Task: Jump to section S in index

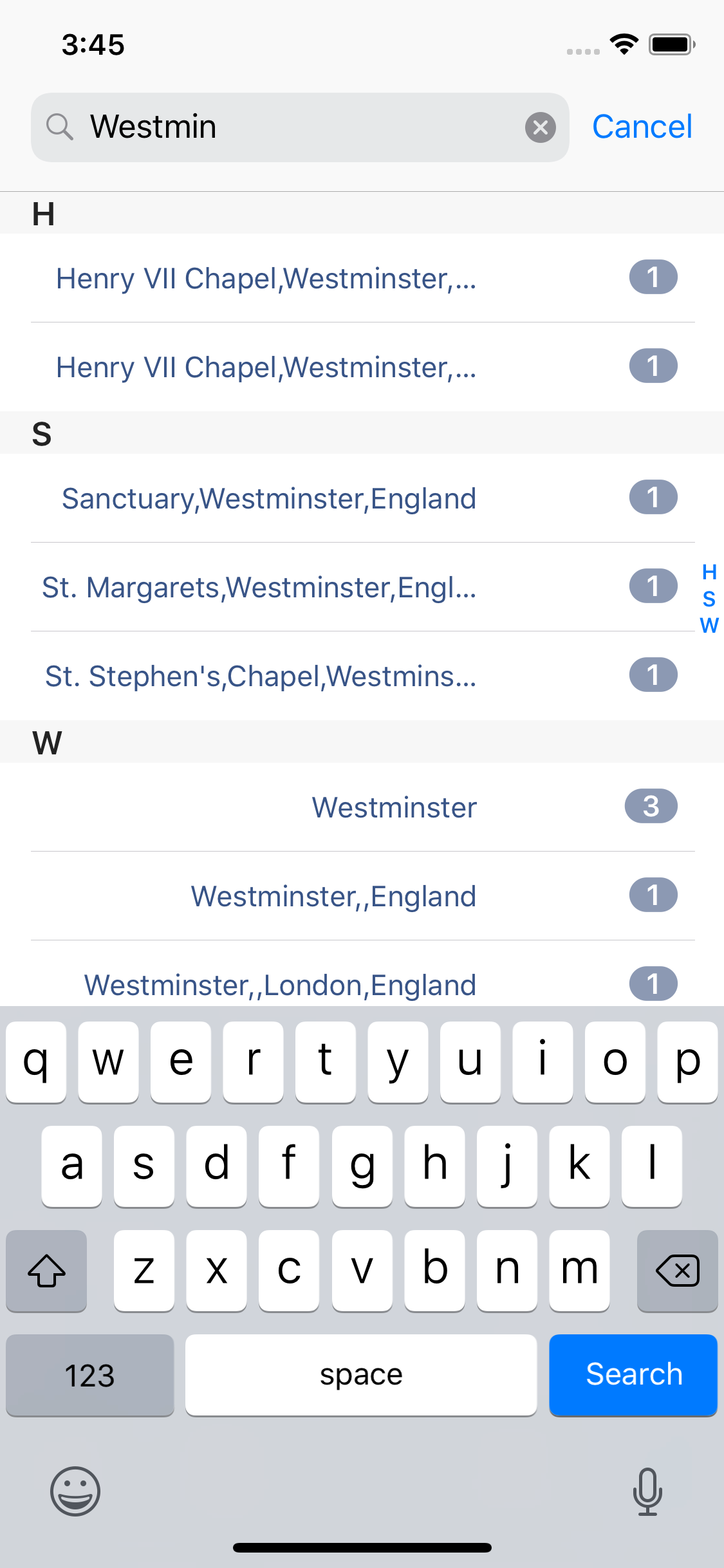Action: (709, 599)
